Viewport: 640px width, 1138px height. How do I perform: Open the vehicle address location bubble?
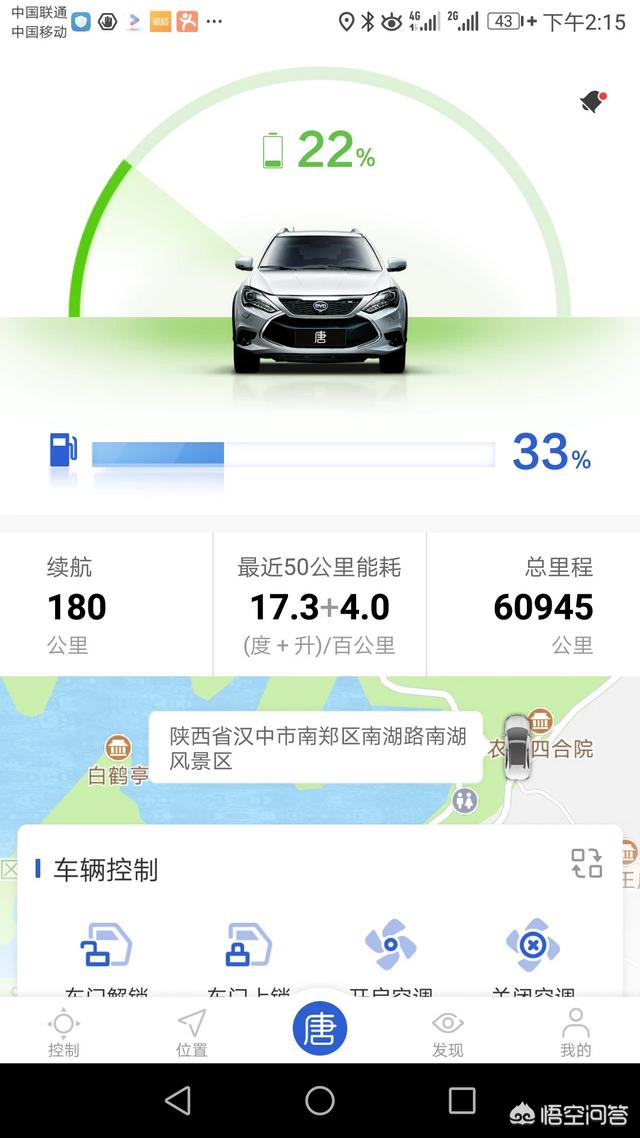click(x=316, y=748)
